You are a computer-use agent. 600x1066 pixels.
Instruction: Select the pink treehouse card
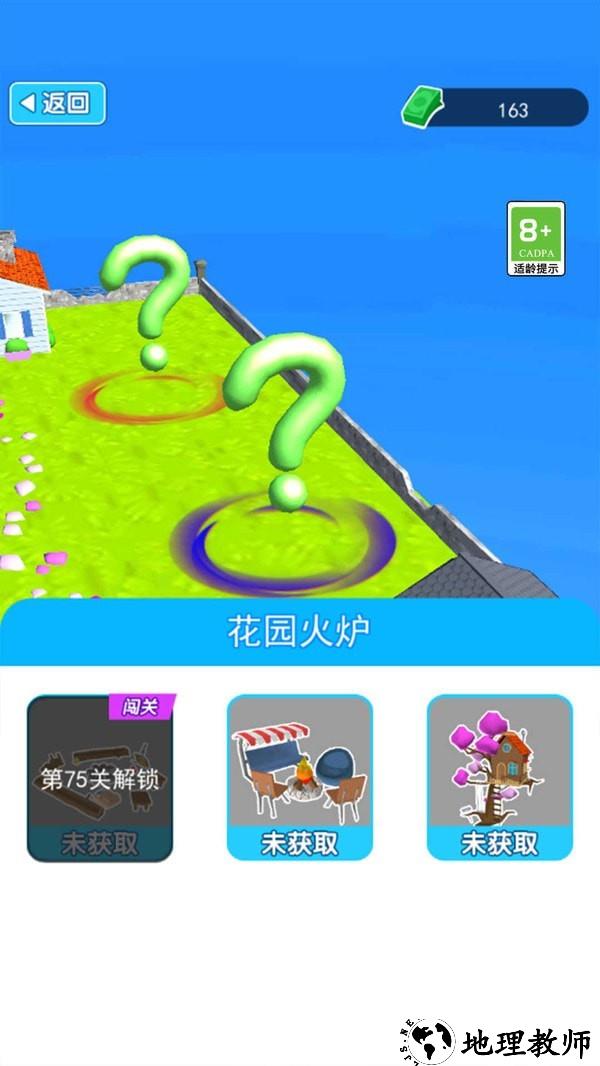[500, 778]
